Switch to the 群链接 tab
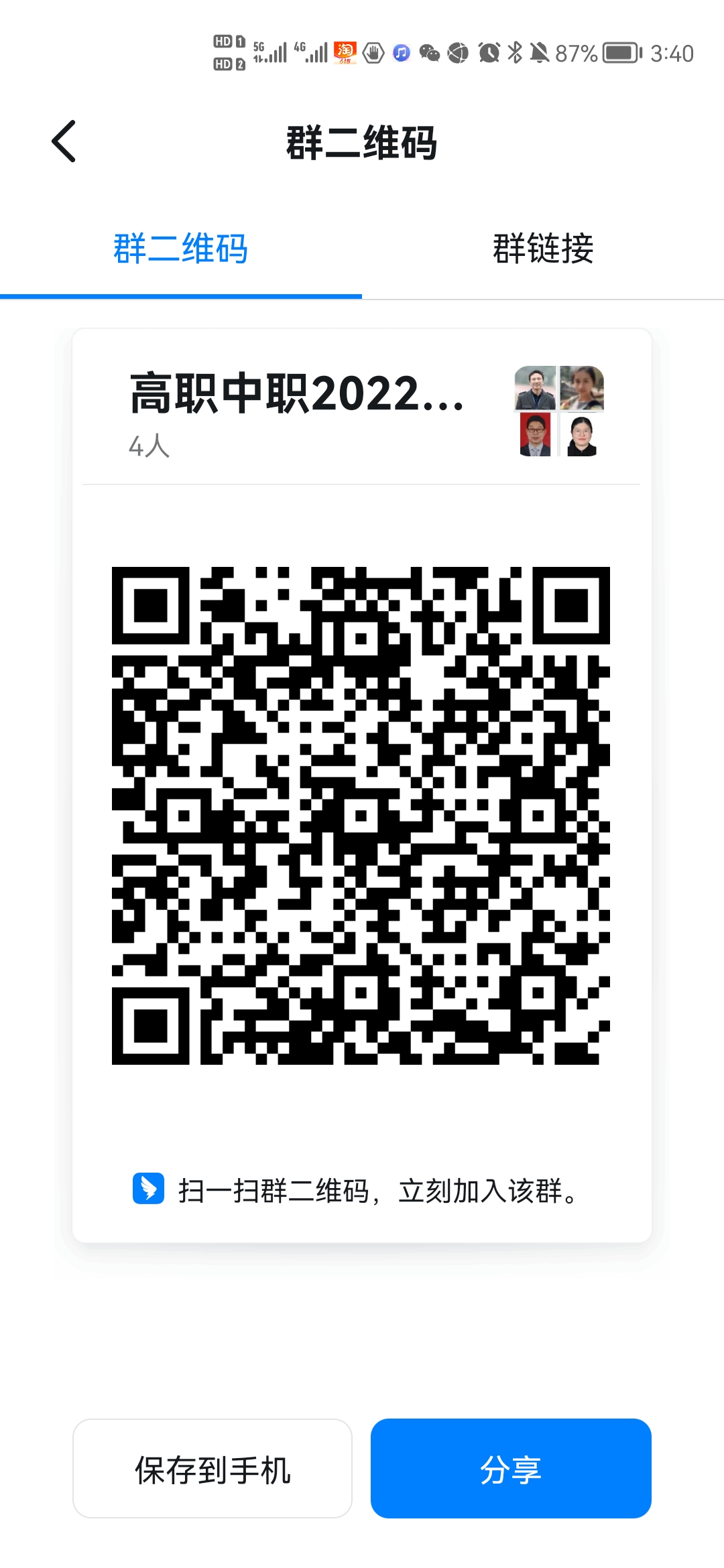This screenshot has height=1568, width=724. tap(543, 249)
